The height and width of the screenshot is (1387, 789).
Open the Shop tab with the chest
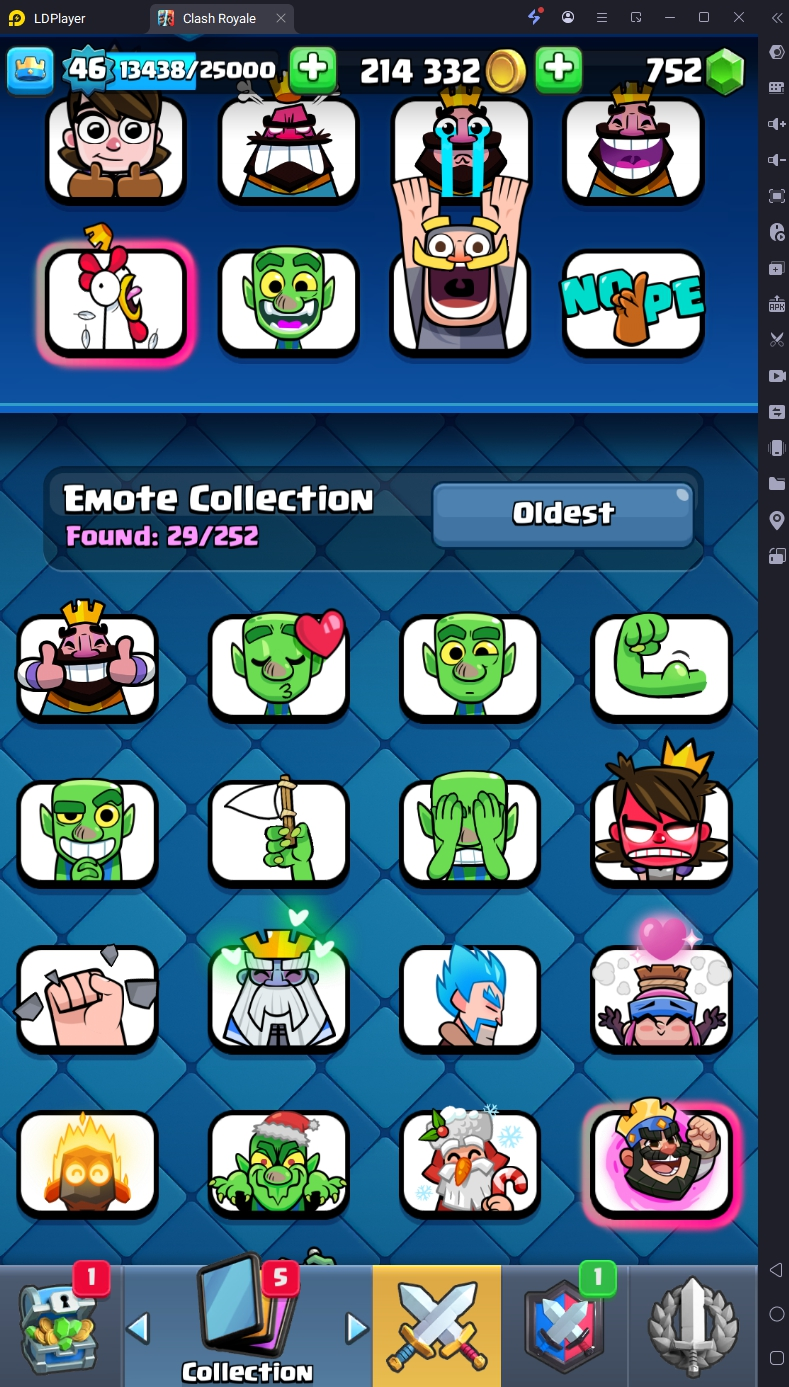coord(60,1327)
